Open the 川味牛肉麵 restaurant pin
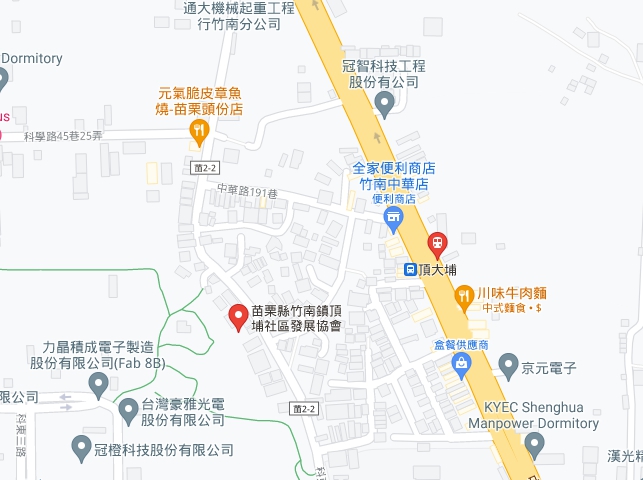This screenshot has width=643, height=480. pyautogui.click(x=464, y=295)
